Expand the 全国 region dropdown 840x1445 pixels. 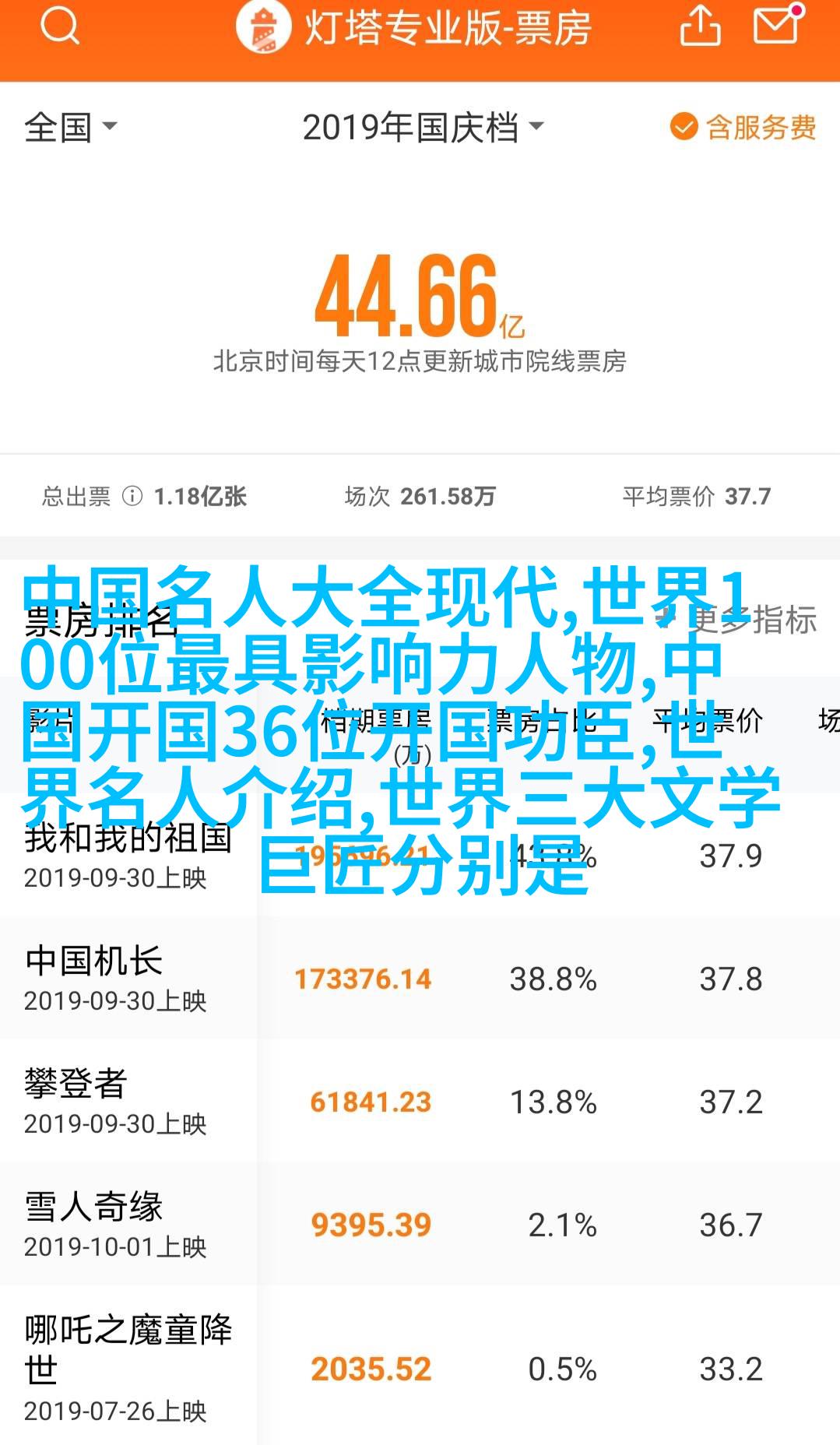point(70,127)
